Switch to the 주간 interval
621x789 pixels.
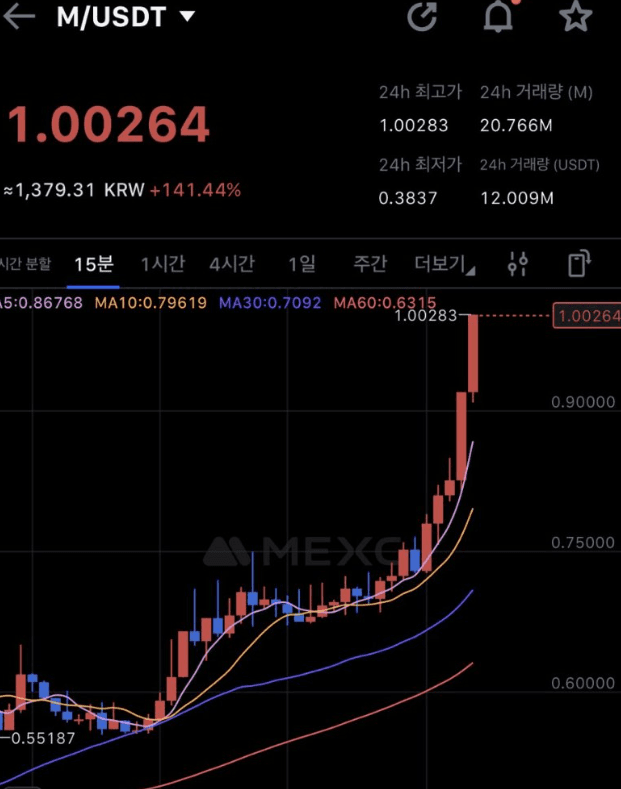pos(370,264)
